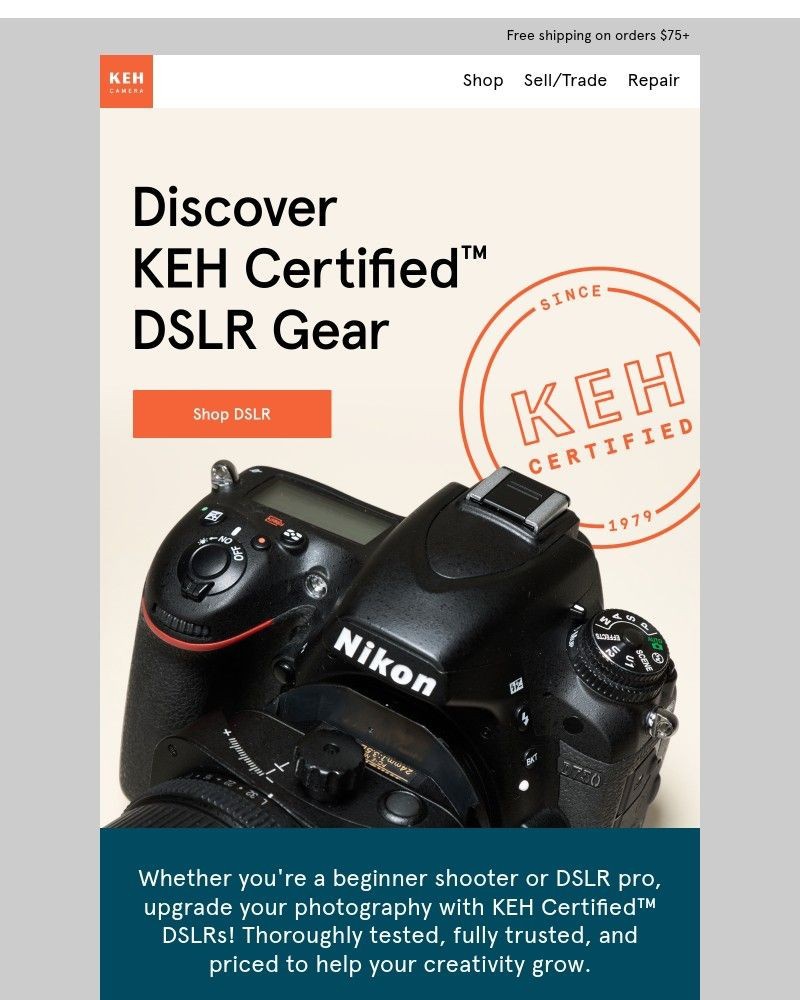
Task: Go to the Sell/Trade page
Action: coord(565,81)
